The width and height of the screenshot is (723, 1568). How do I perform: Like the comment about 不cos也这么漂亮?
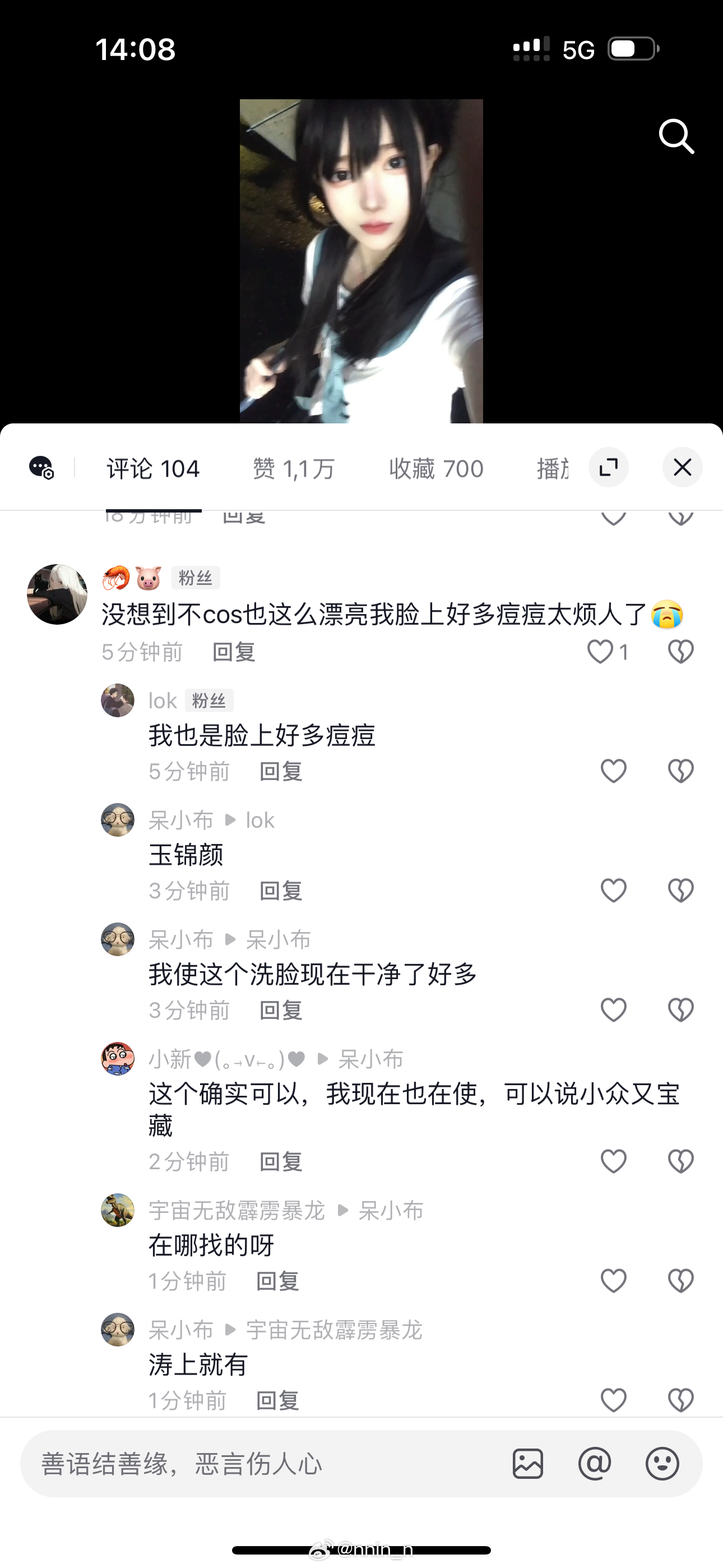tap(600, 651)
